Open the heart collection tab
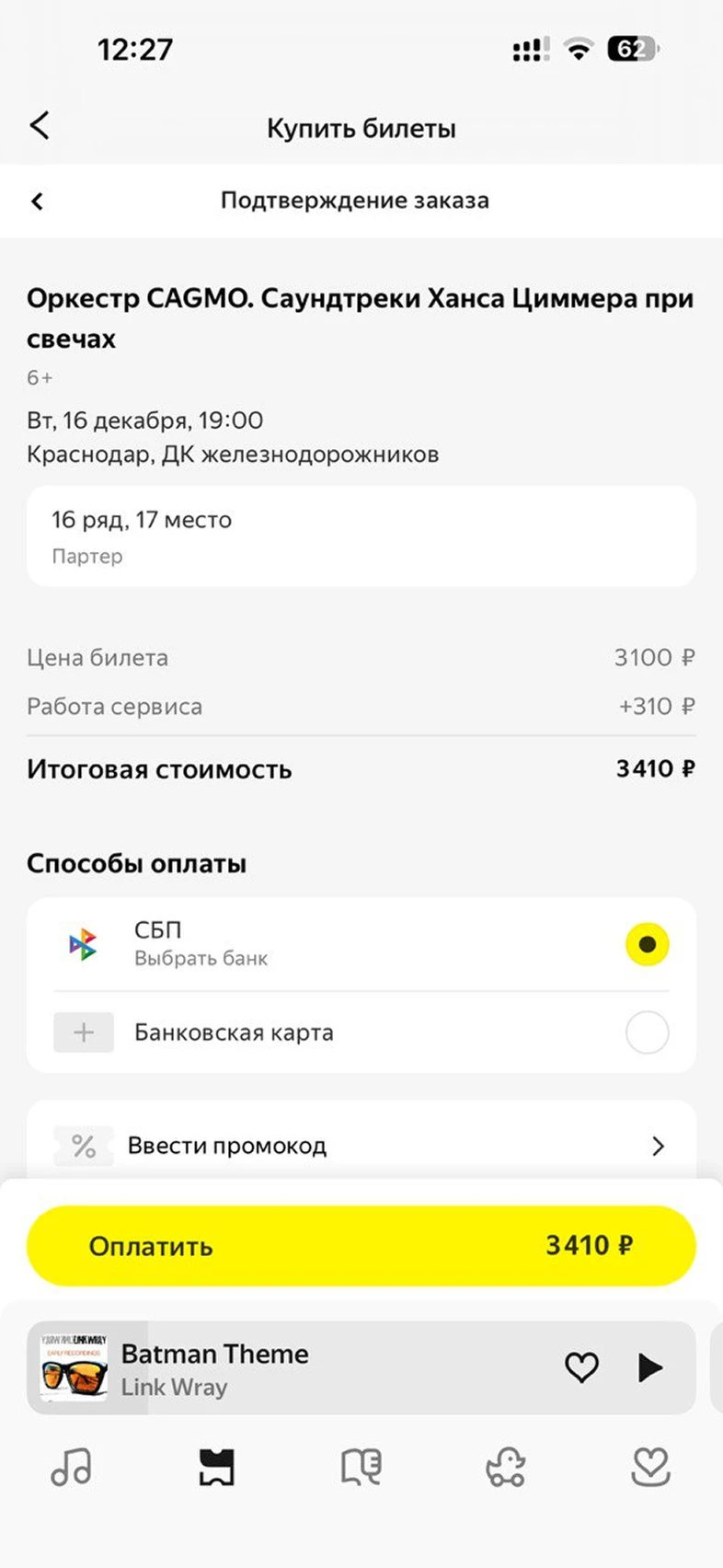Screen dimensions: 723x1568 point(650,1467)
